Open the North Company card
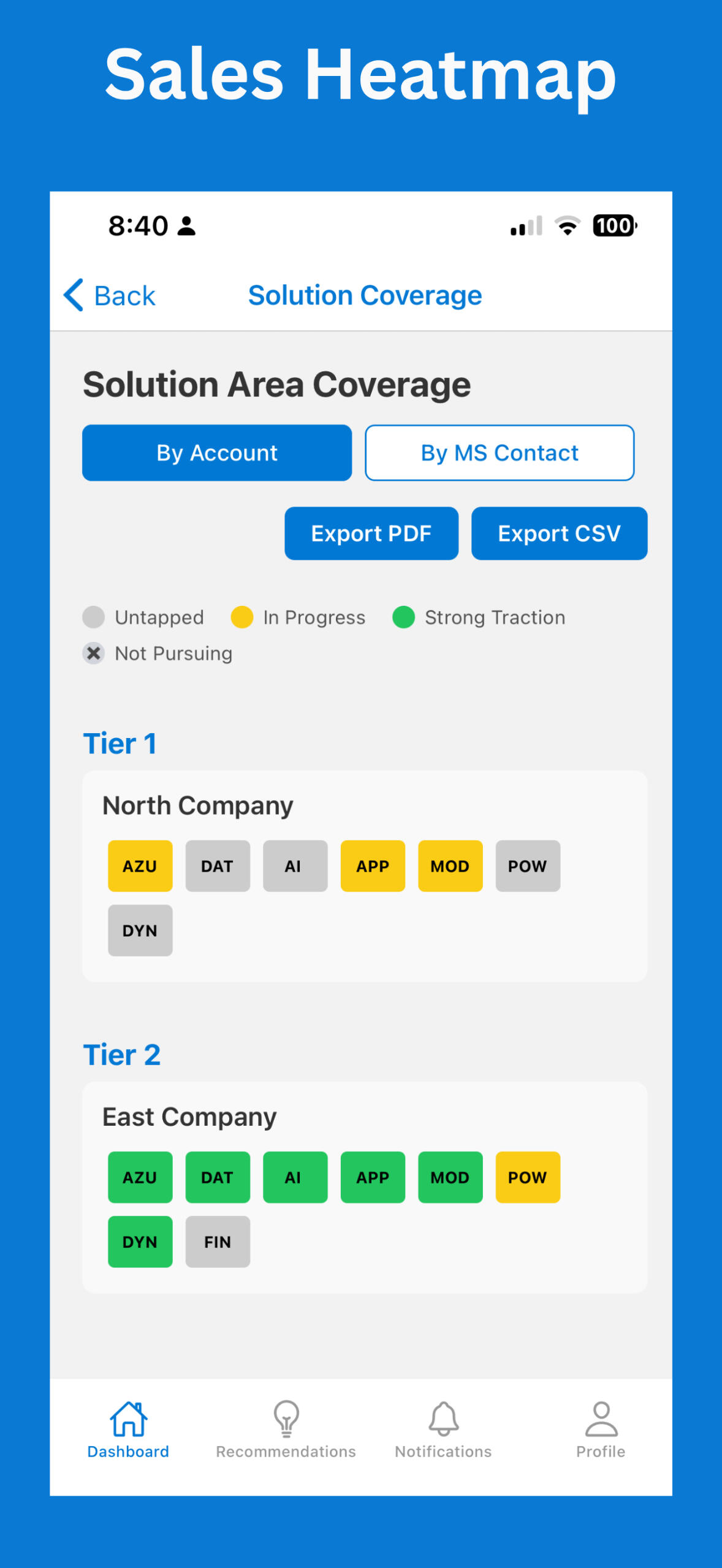Screen dimensions: 722x1568 365,876
